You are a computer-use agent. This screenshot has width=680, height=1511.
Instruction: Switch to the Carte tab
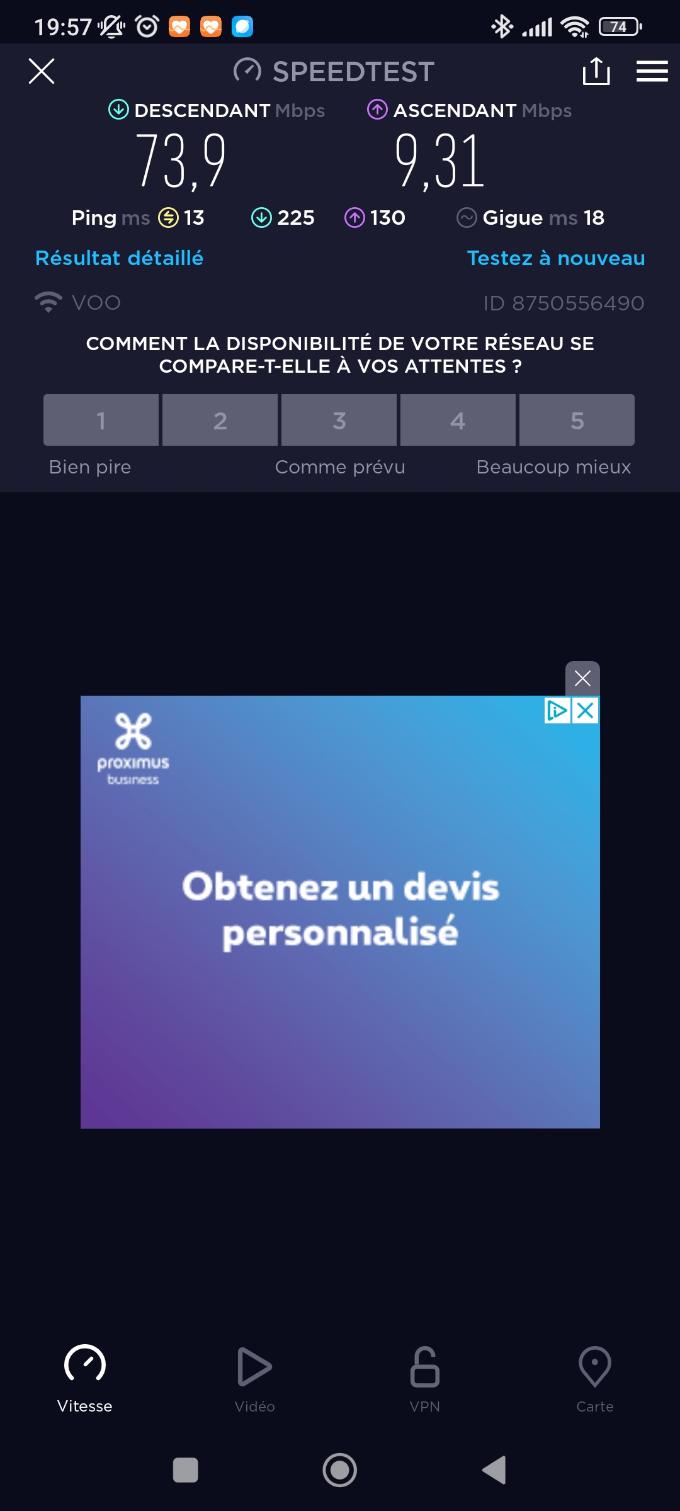594,1380
